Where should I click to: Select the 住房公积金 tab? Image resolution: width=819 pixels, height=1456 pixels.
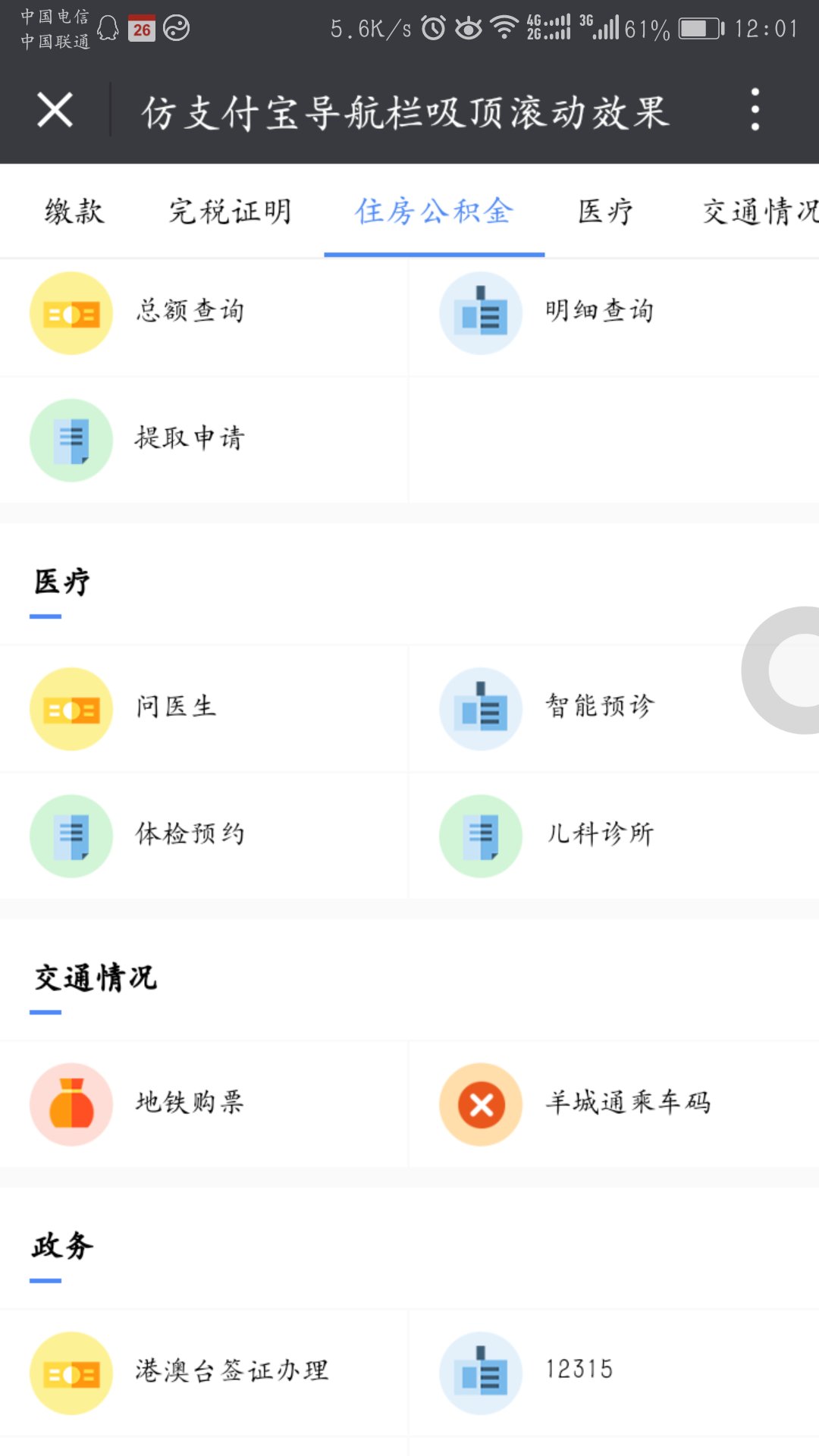434,212
